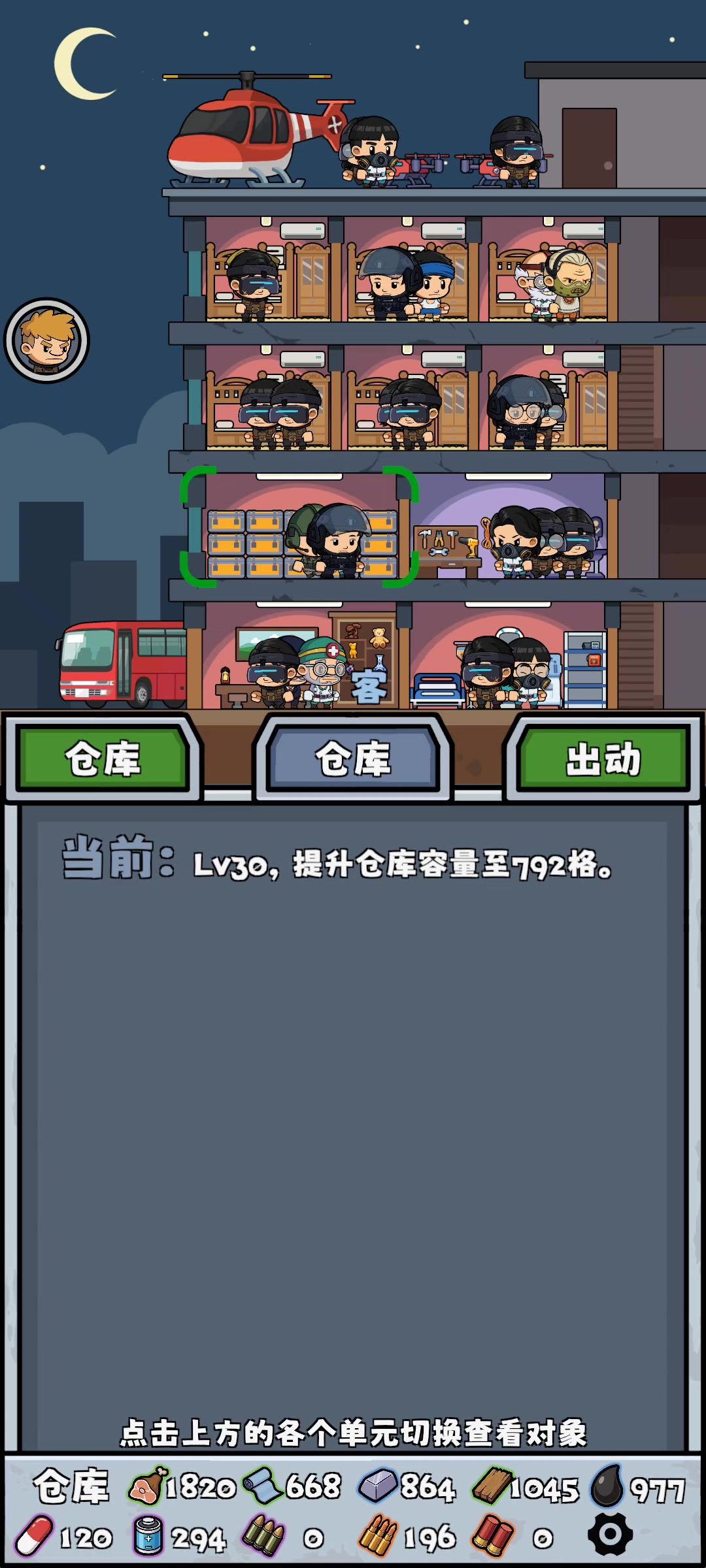Select the center gray 仓库 tab
Viewport: 706px width, 1568px height.
353,759
